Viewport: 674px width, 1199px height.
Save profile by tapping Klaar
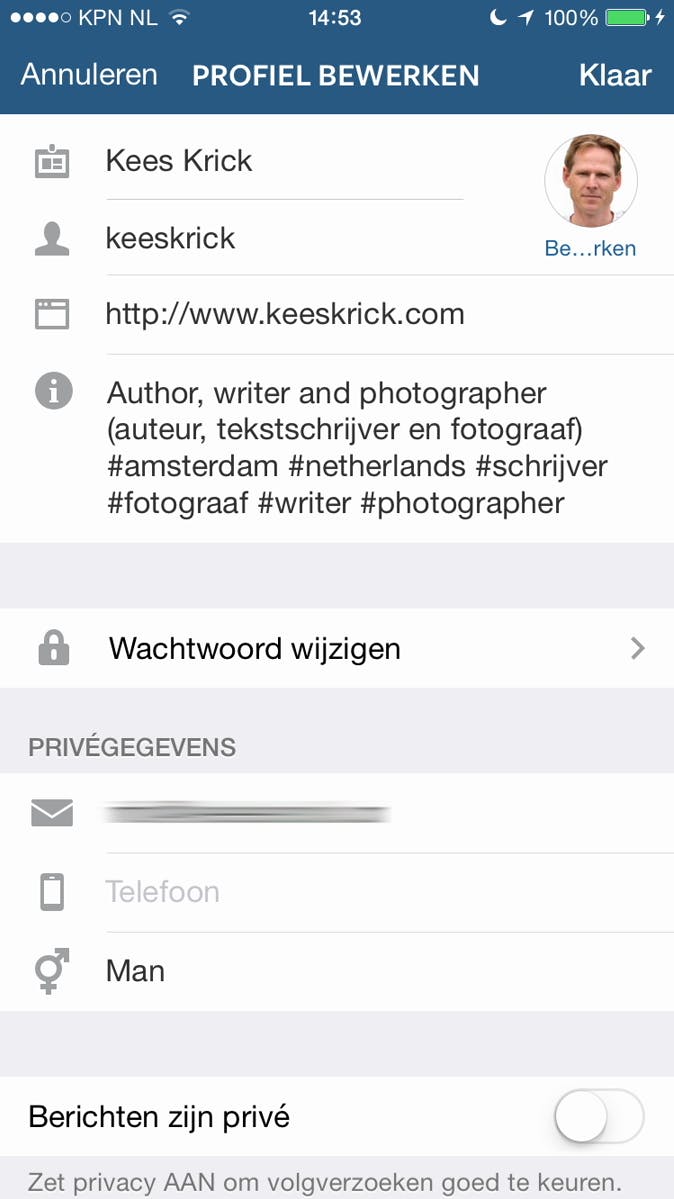[614, 75]
